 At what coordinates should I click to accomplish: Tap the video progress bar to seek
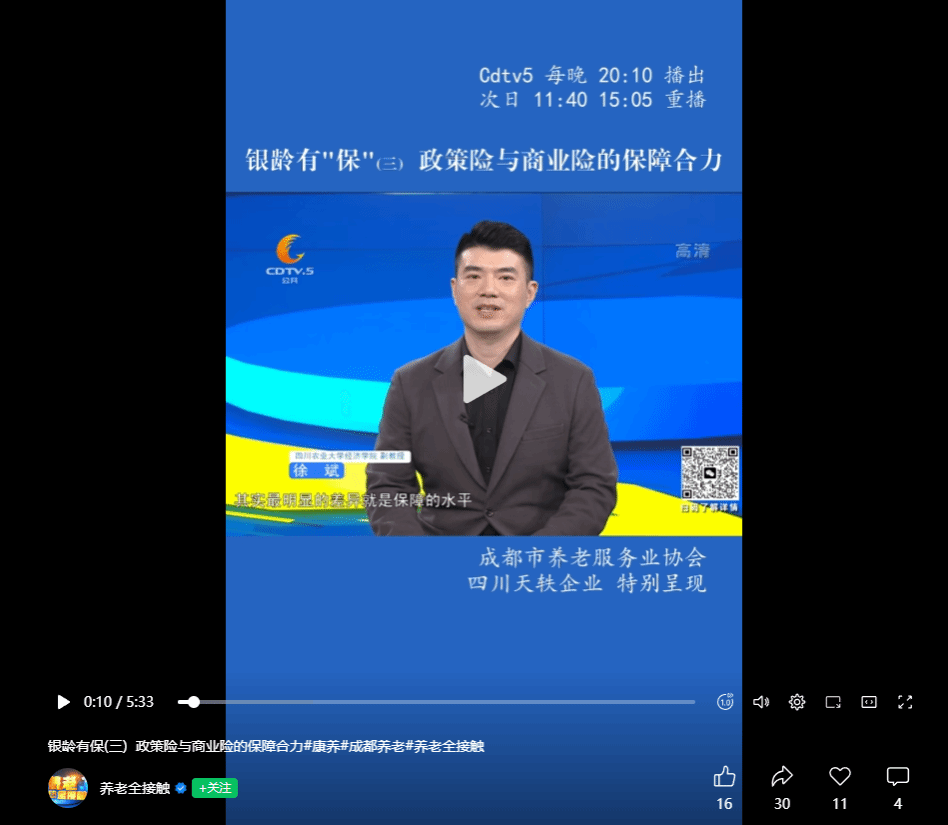coord(440,702)
